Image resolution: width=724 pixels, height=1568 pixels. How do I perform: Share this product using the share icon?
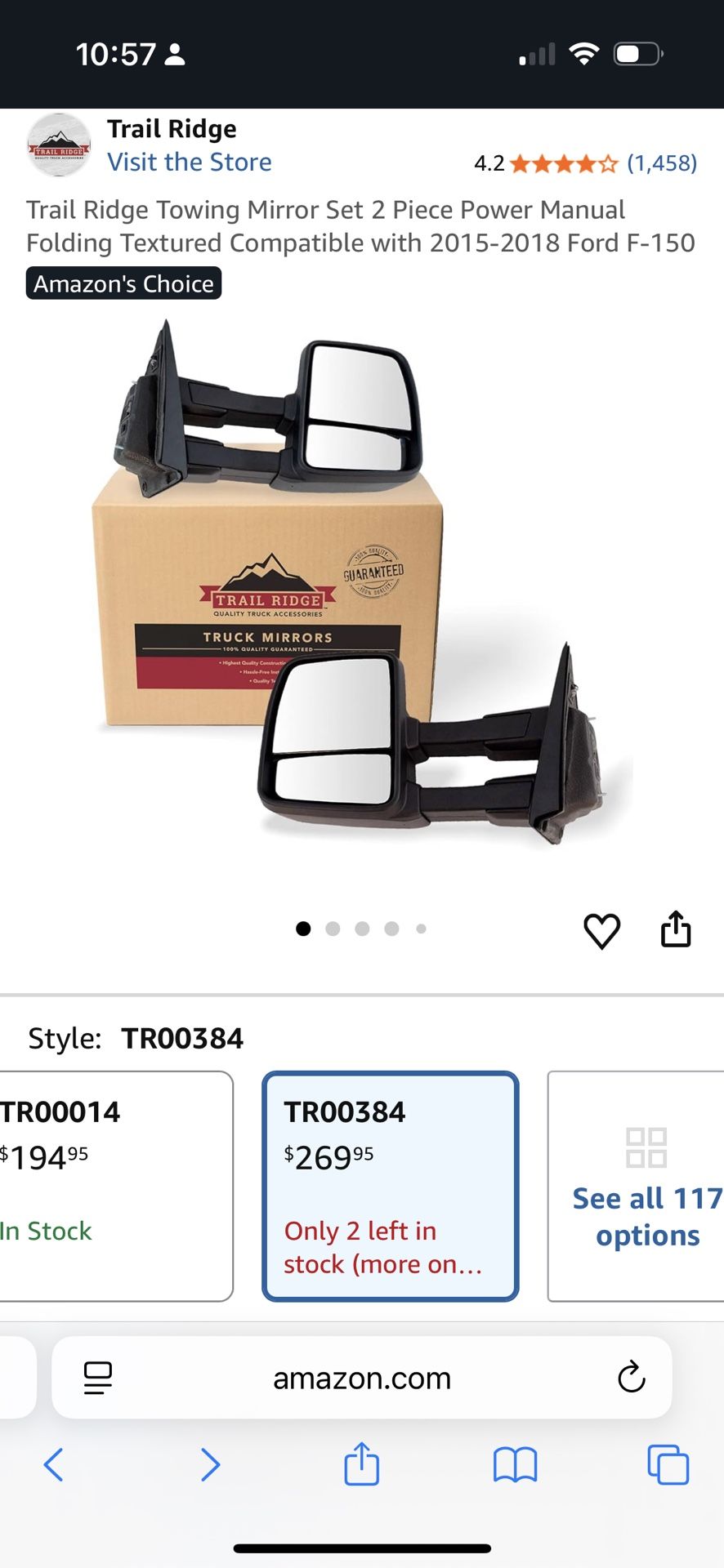point(676,929)
